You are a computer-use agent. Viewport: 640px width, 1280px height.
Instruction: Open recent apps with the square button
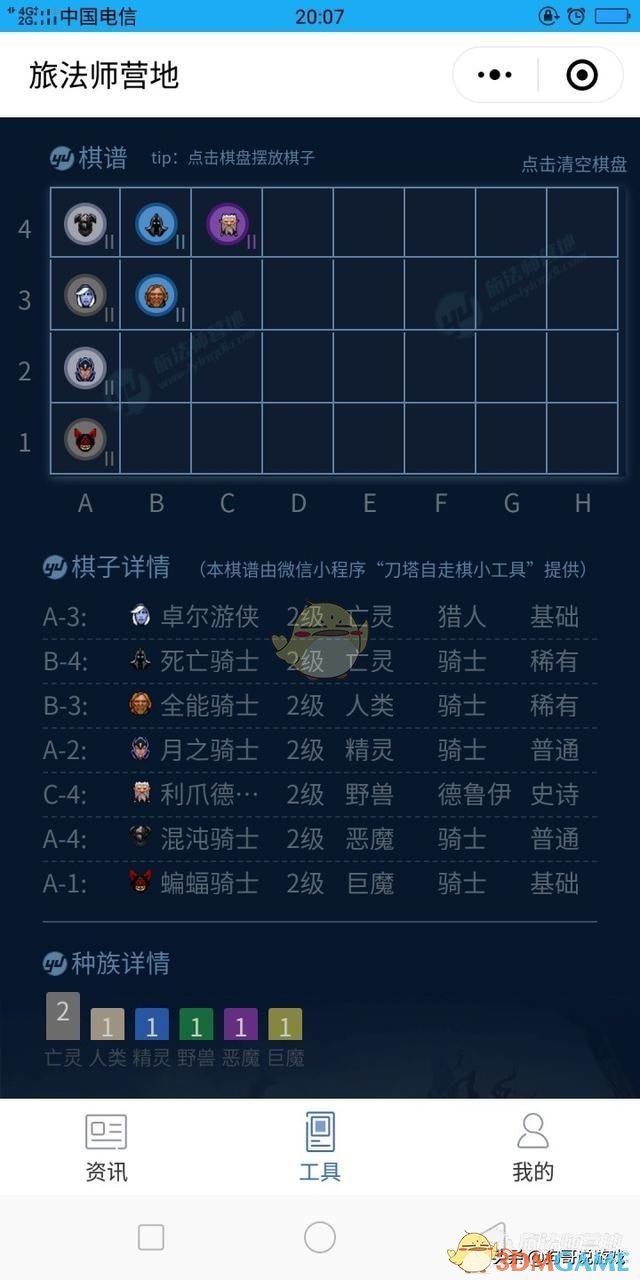pos(151,1237)
